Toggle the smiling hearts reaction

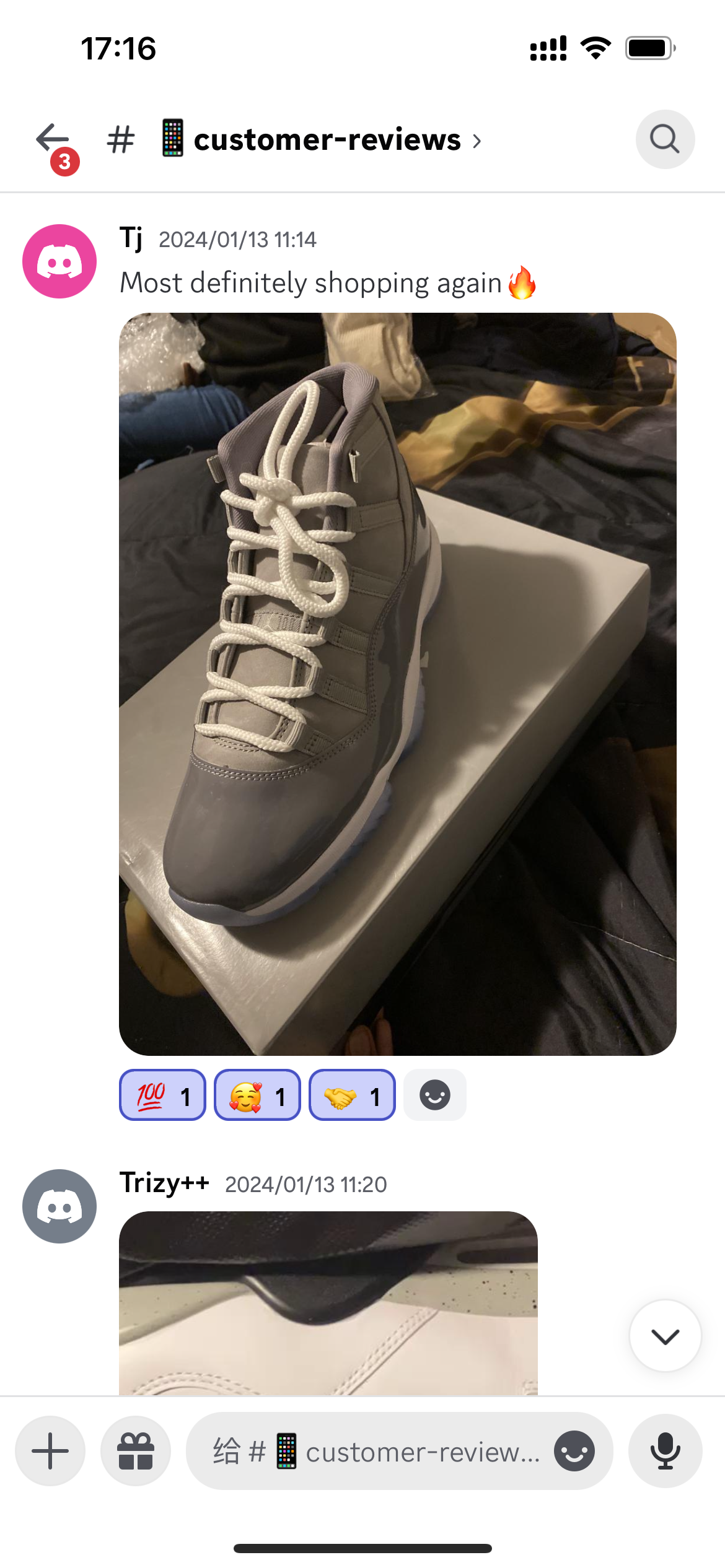257,1095
